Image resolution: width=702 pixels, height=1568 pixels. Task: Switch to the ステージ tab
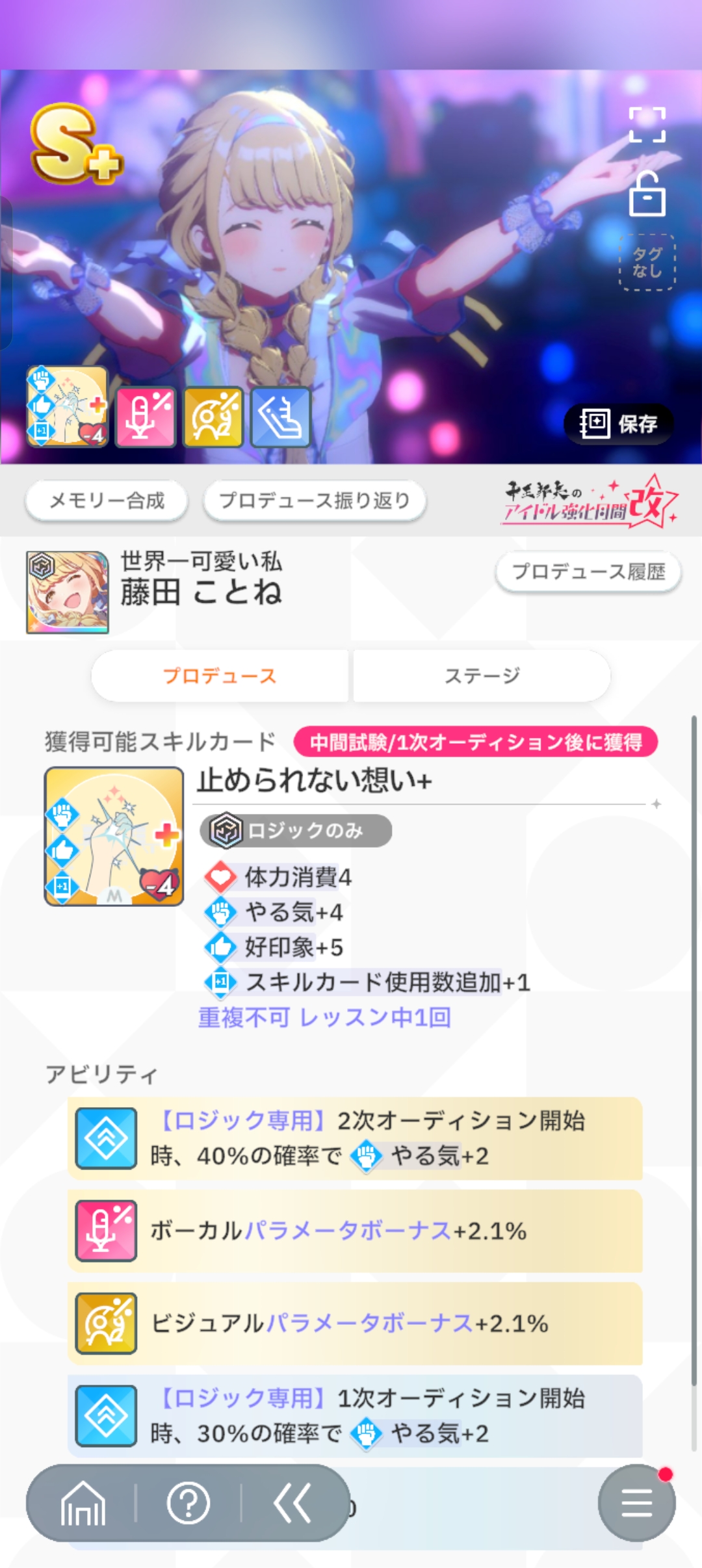coord(482,676)
